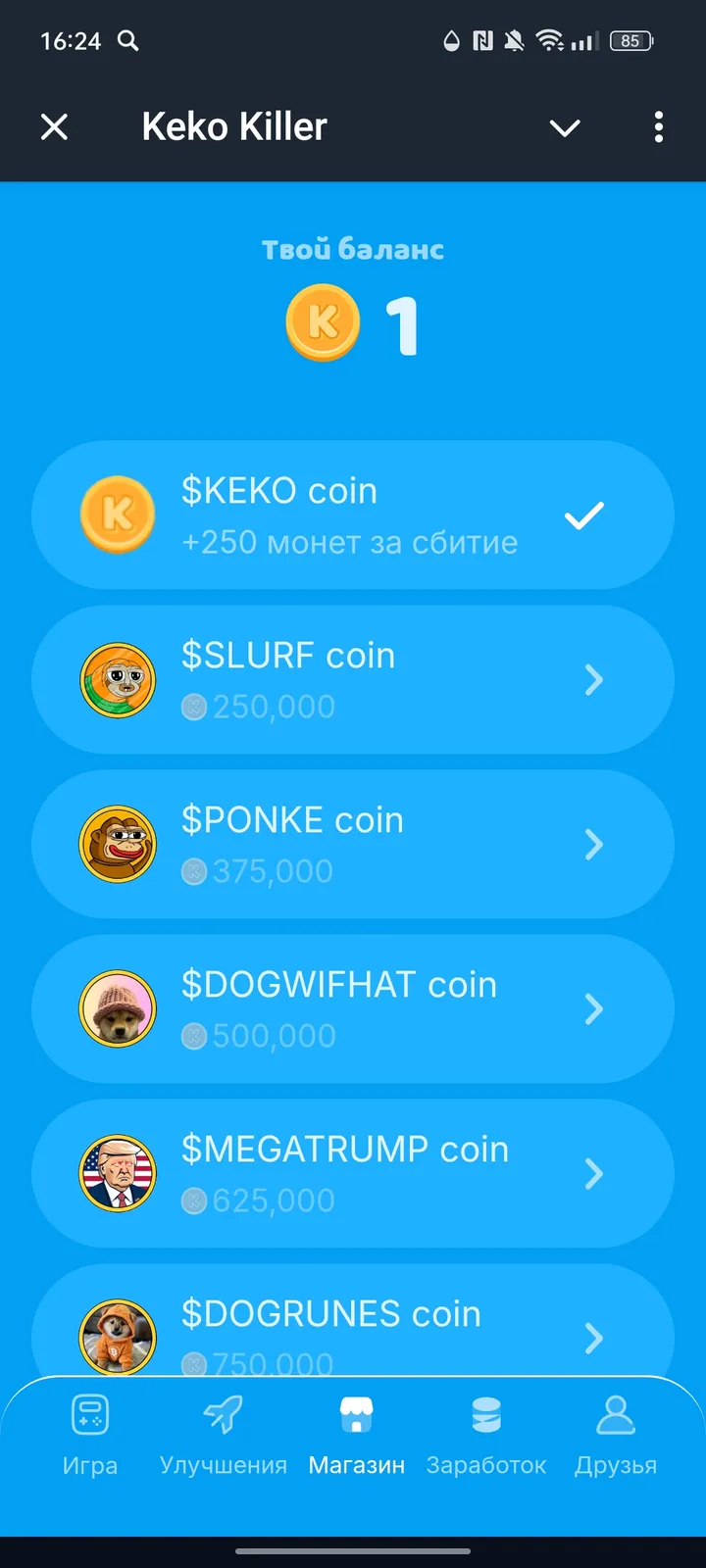This screenshot has height=1568, width=706.
Task: Open the three-dot overflow menu
Action: [x=659, y=127]
